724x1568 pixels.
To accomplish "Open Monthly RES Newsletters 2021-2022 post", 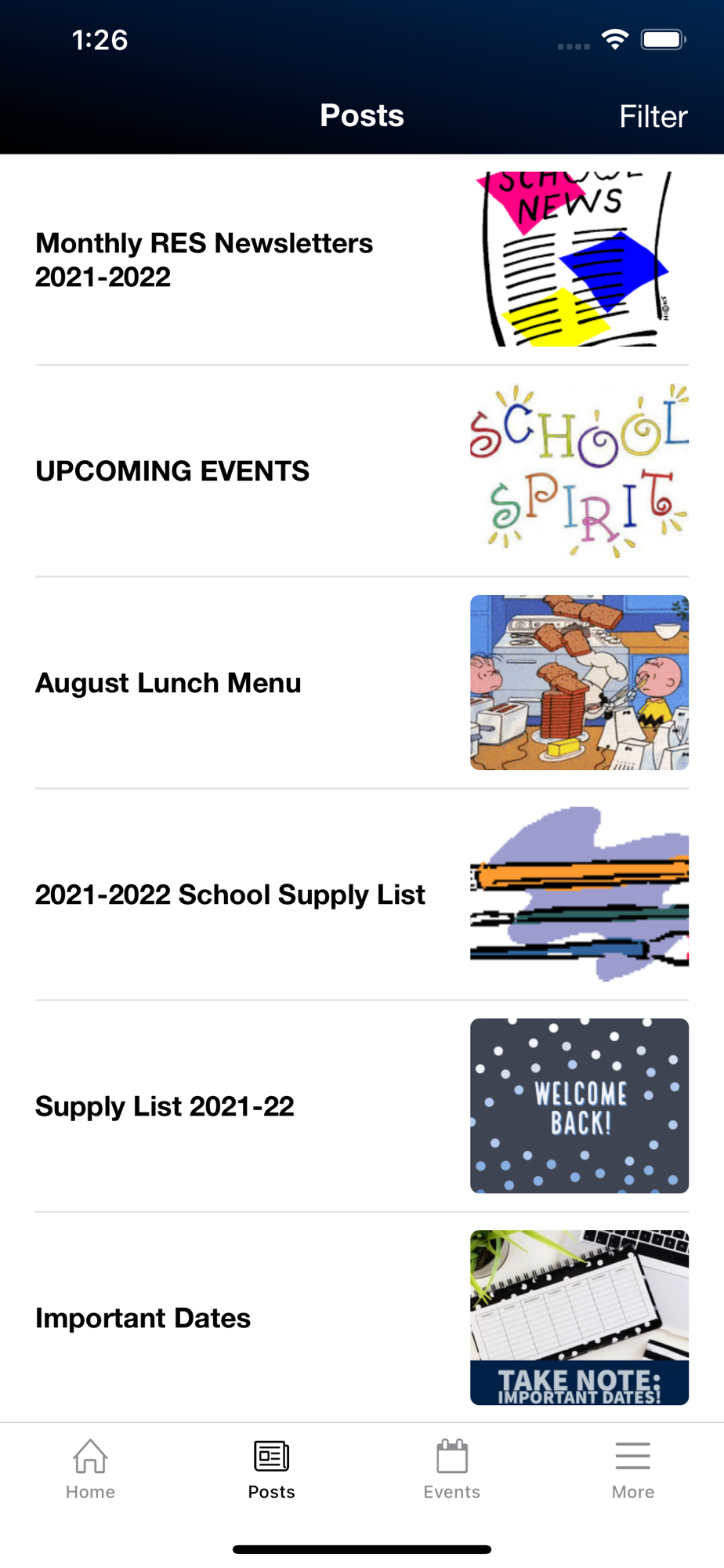I will 204,260.
